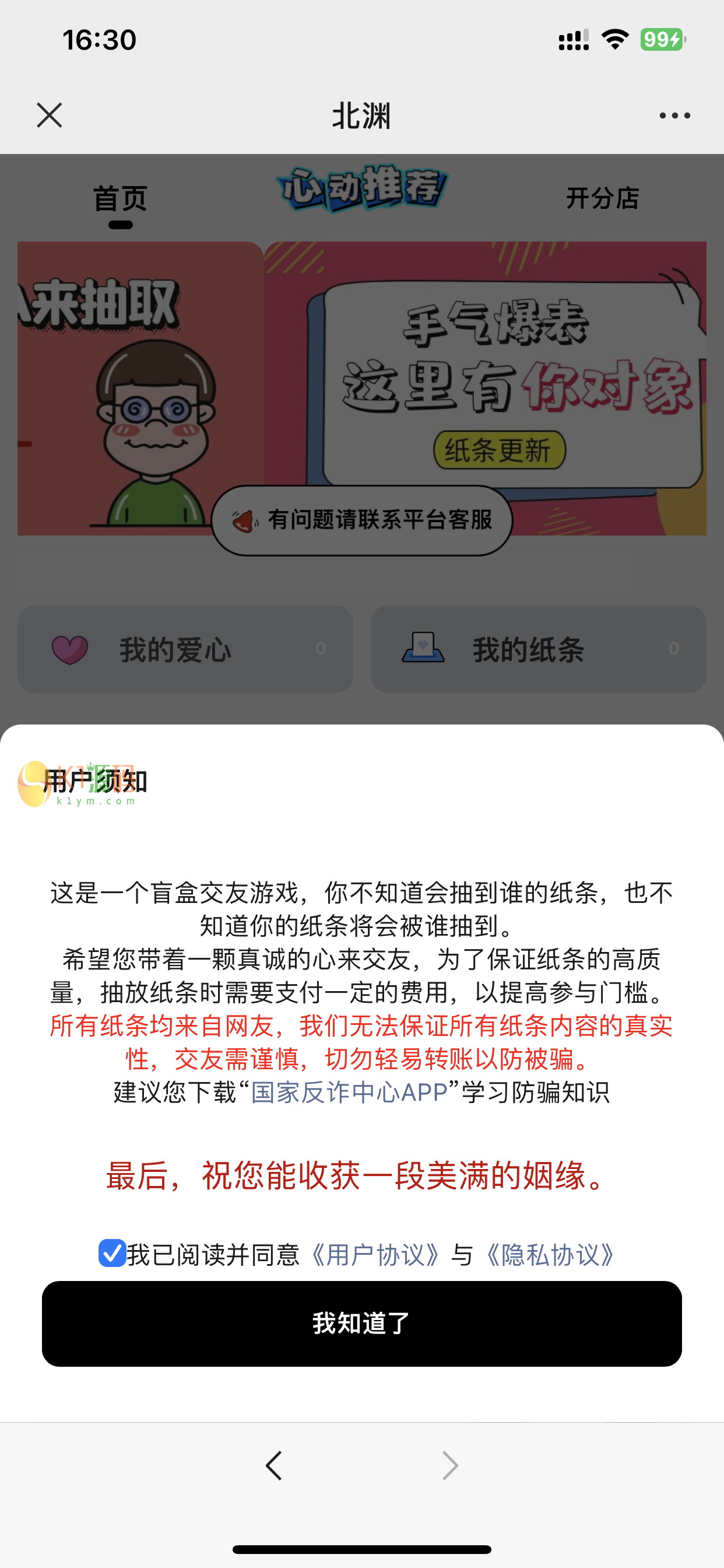724x1568 pixels.
Task: Close the 北渊 mini program page
Action: (50, 115)
